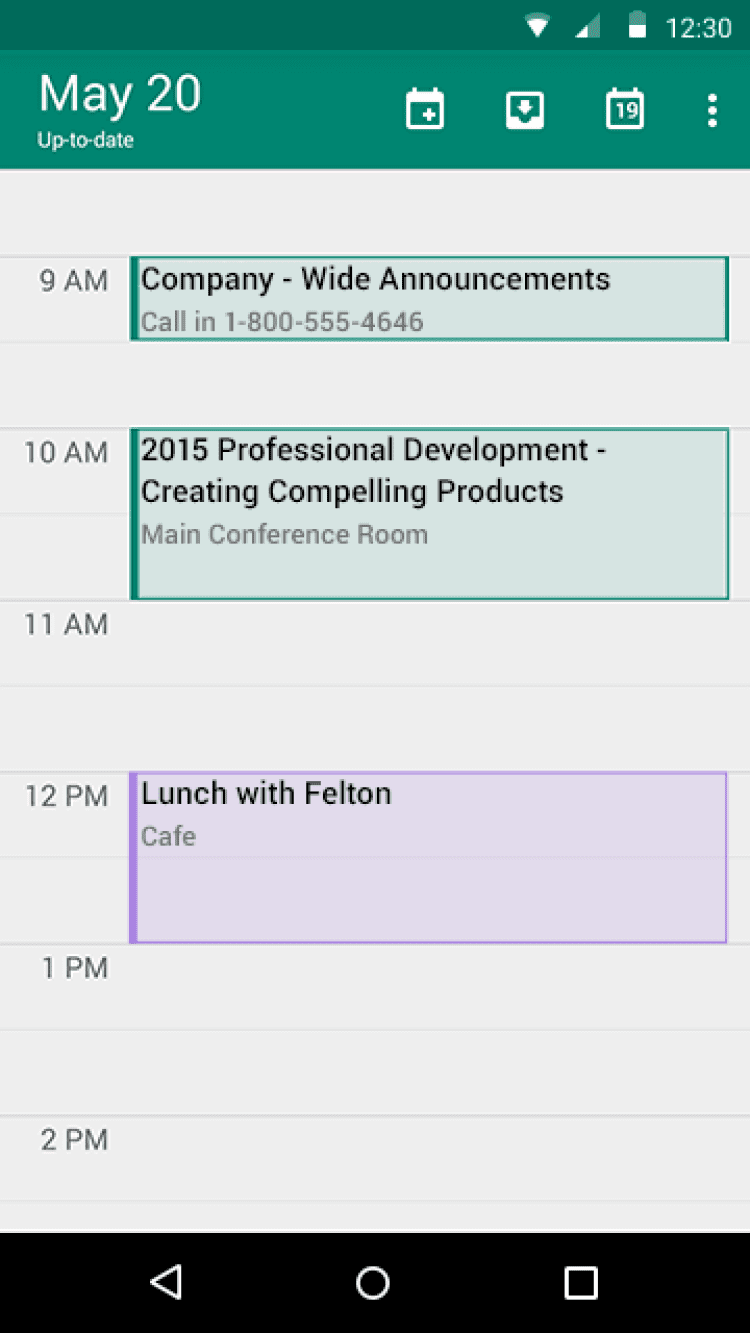Jump to today with the calendar 19 icon
Viewport: 750px width, 1333px height.
point(625,109)
